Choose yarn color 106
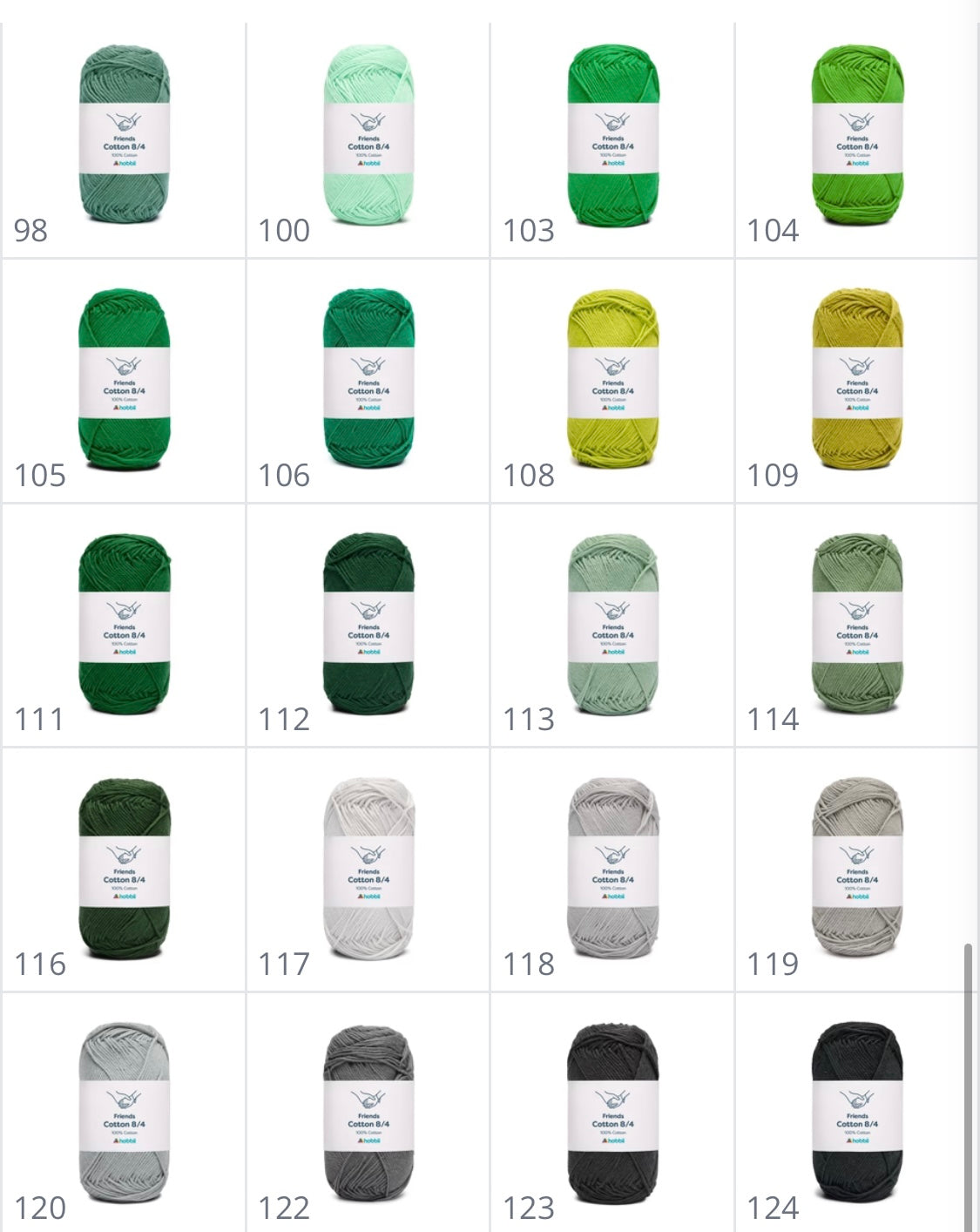Image resolution: width=980 pixels, height=1232 pixels. point(368,380)
